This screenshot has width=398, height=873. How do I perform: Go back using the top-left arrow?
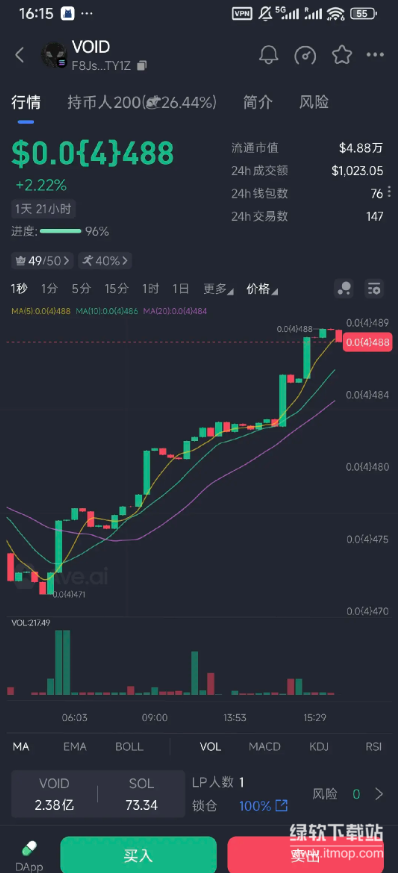point(19,55)
